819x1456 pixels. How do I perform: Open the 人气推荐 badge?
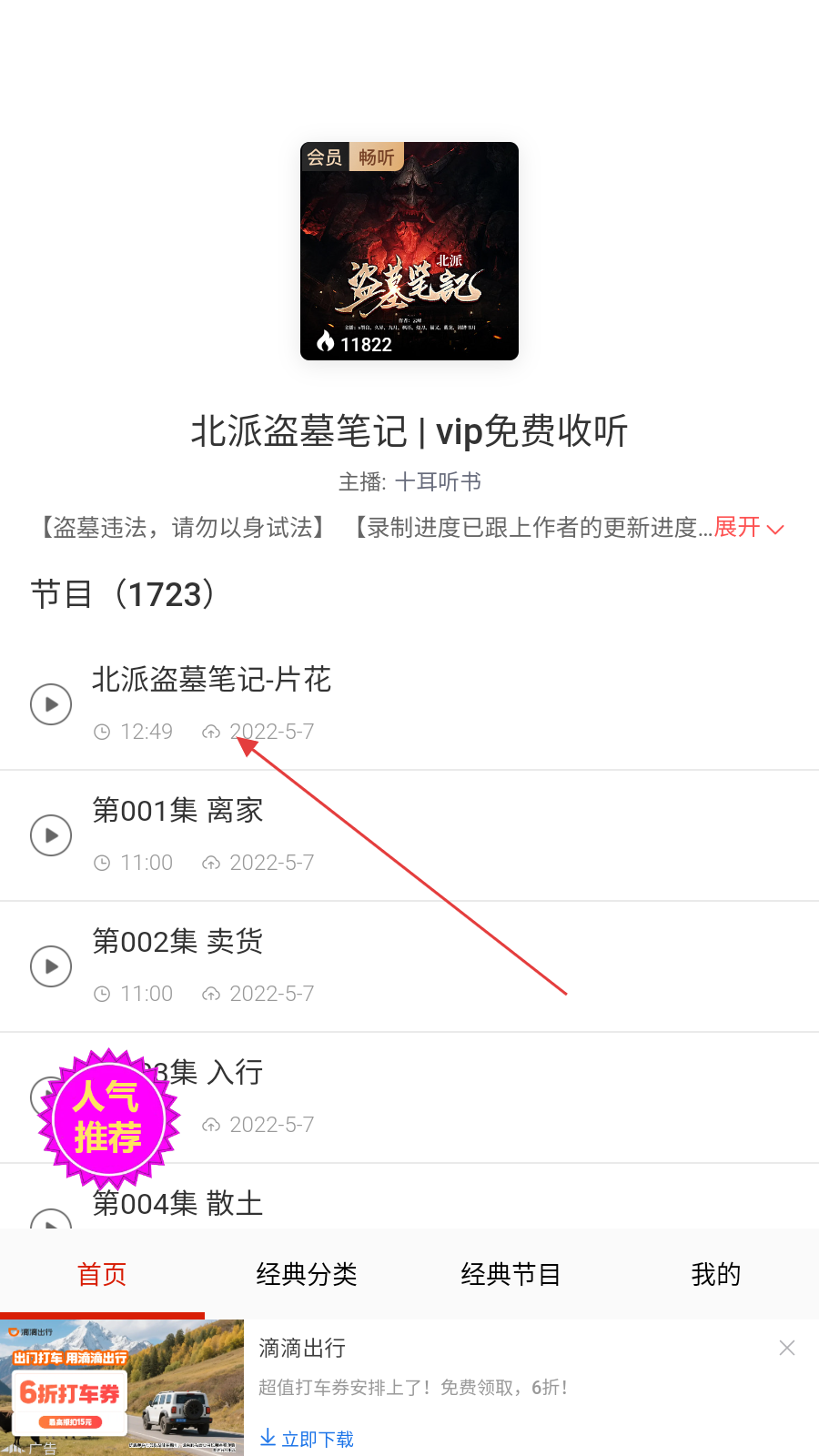[108, 1118]
